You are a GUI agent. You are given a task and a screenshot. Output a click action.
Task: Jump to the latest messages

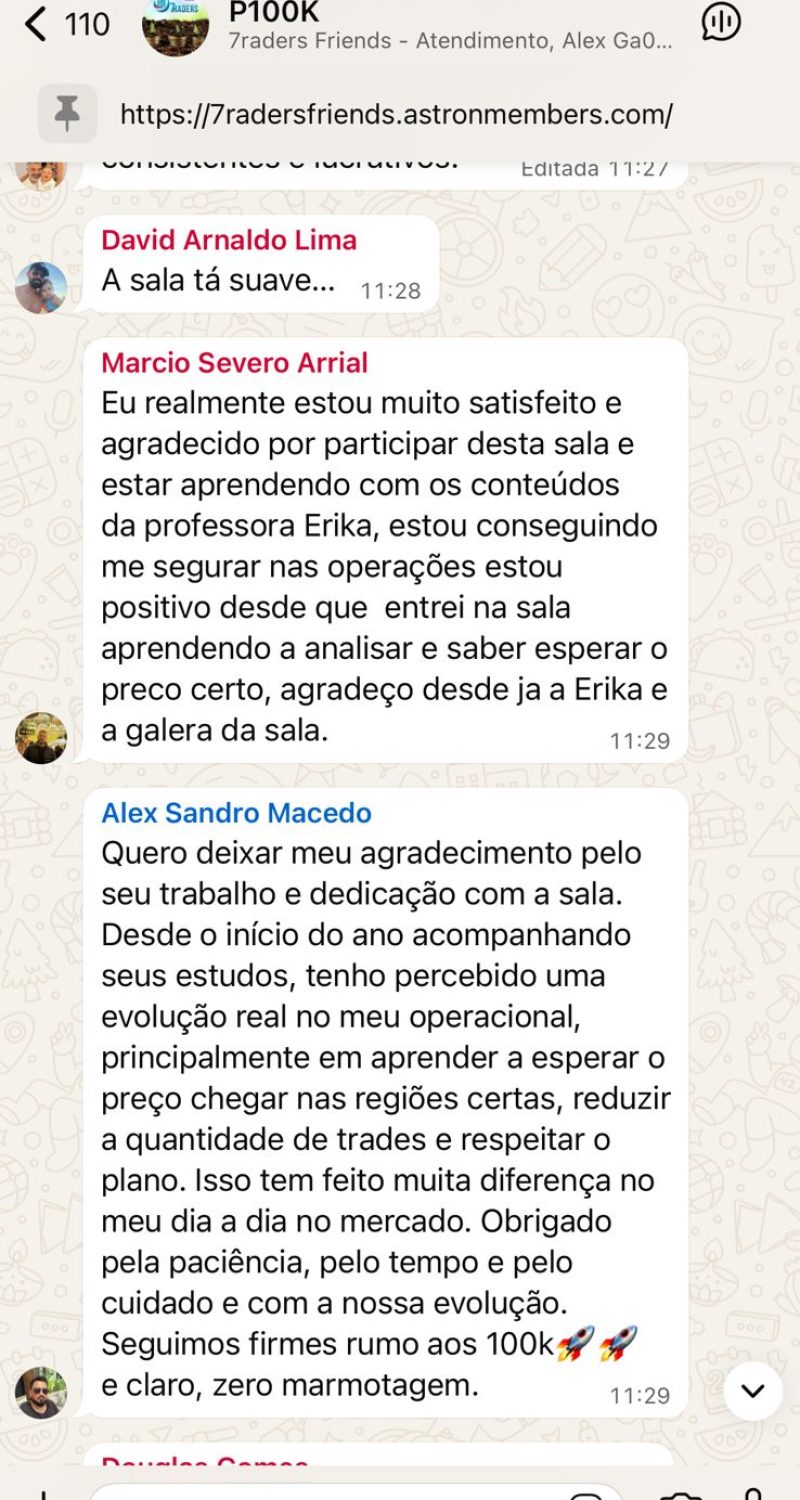(752, 1391)
